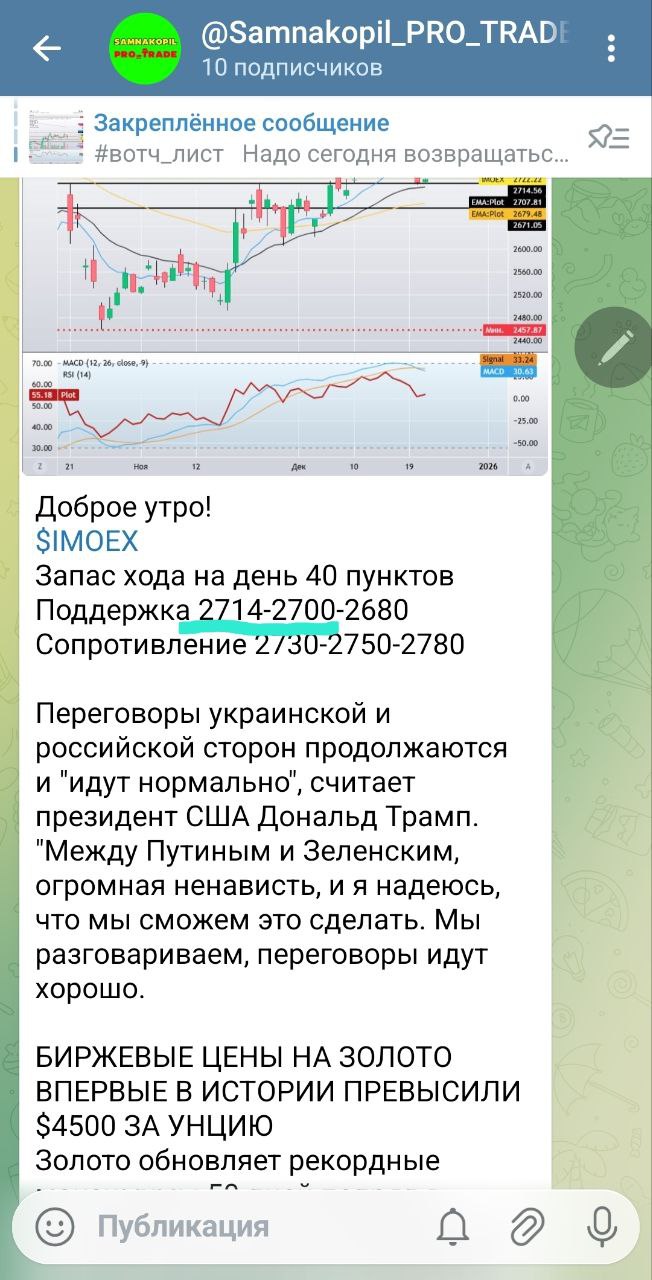
Task: Open the emoji picker
Action: pyautogui.click(x=54, y=1226)
